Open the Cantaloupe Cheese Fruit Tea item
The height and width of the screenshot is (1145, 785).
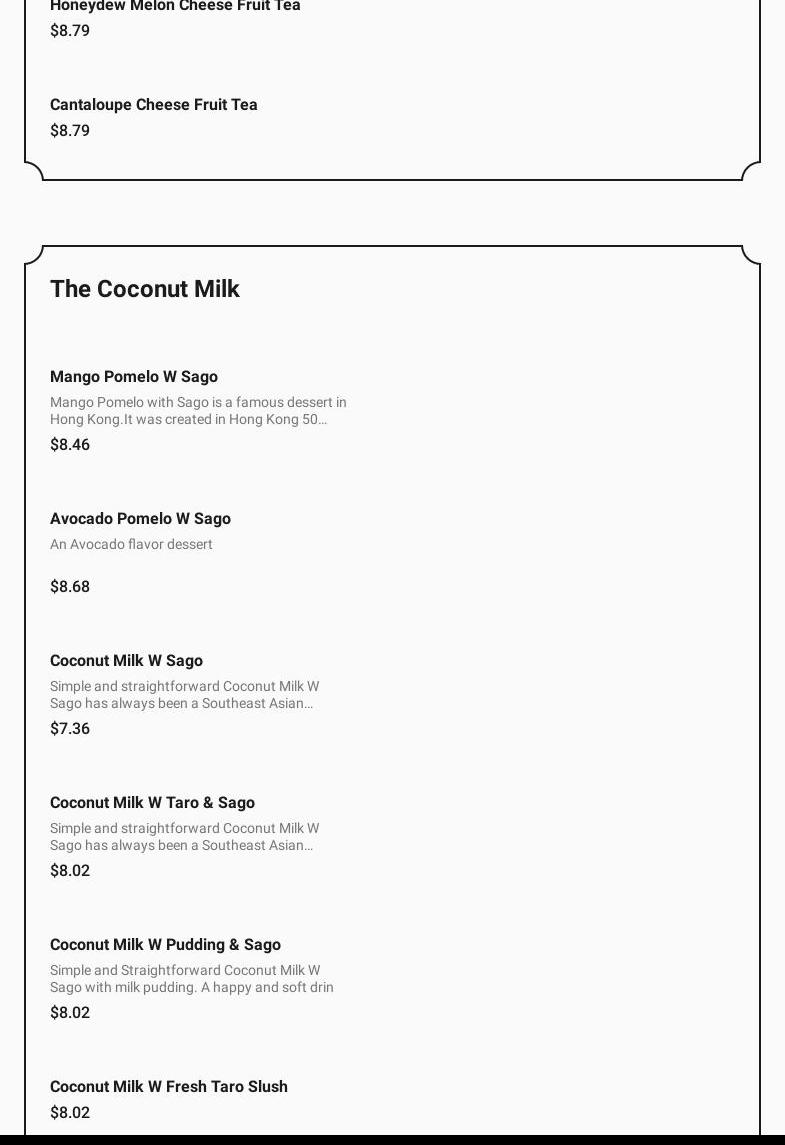154,105
